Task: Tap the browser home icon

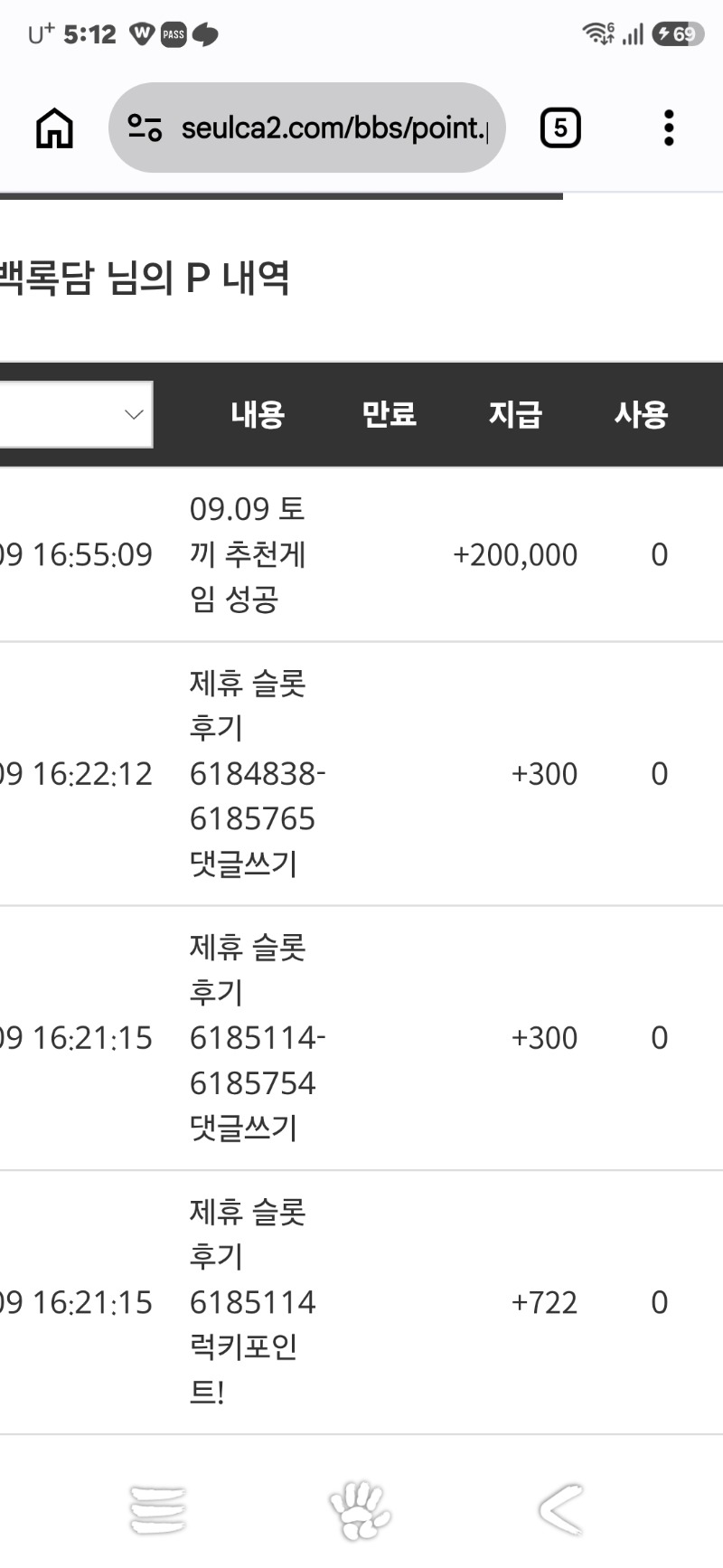Action: tap(54, 128)
